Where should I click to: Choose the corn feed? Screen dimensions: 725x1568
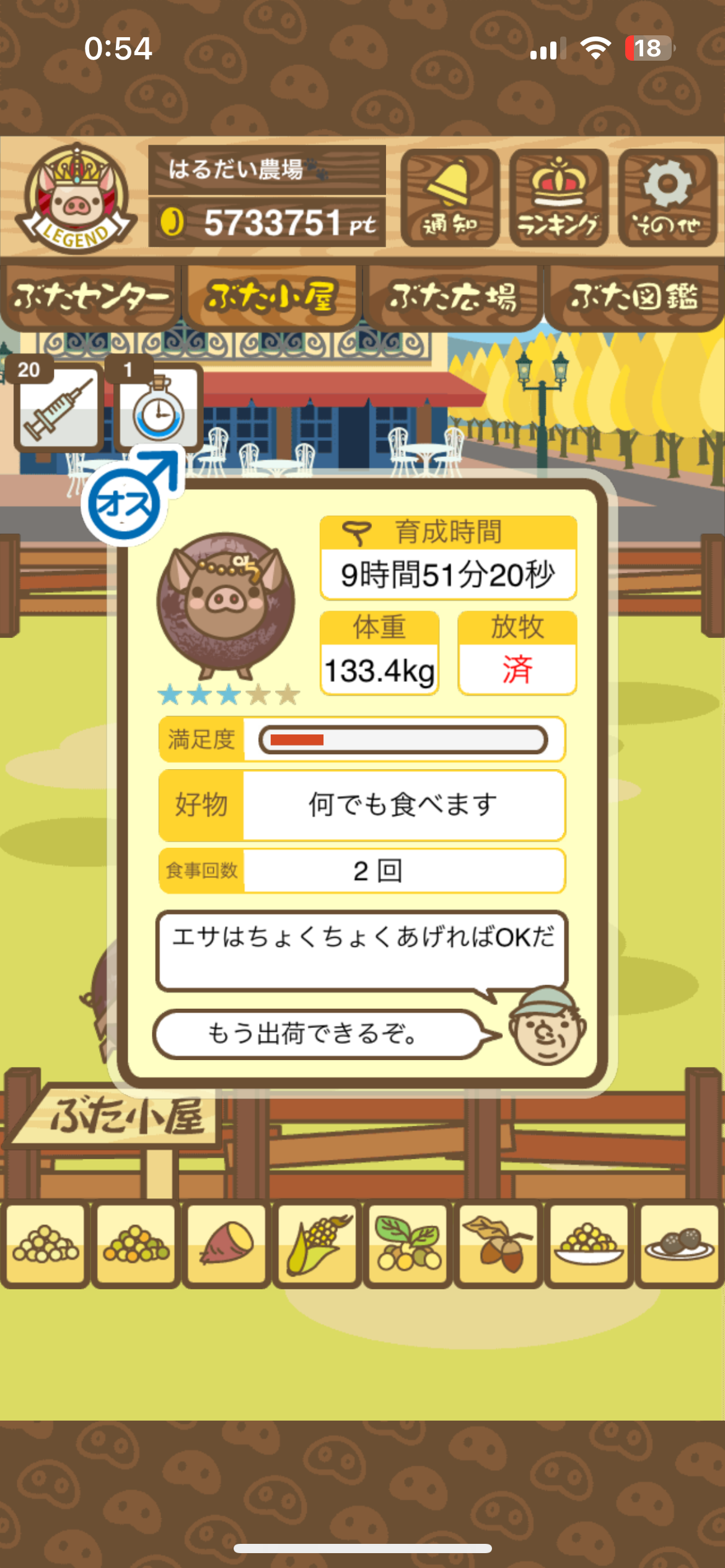(x=317, y=1244)
